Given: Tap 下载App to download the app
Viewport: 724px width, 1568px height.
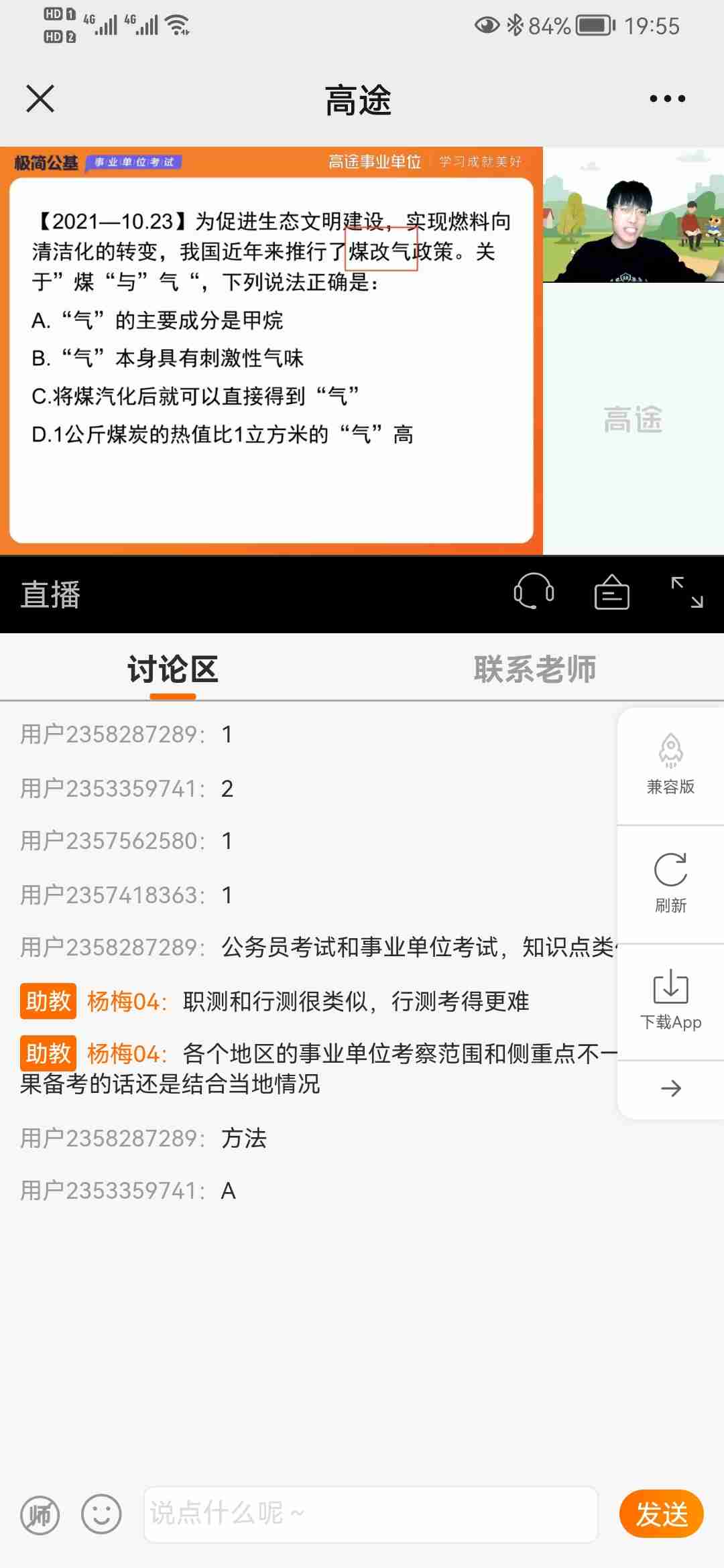Looking at the screenshot, I should tap(670, 1001).
